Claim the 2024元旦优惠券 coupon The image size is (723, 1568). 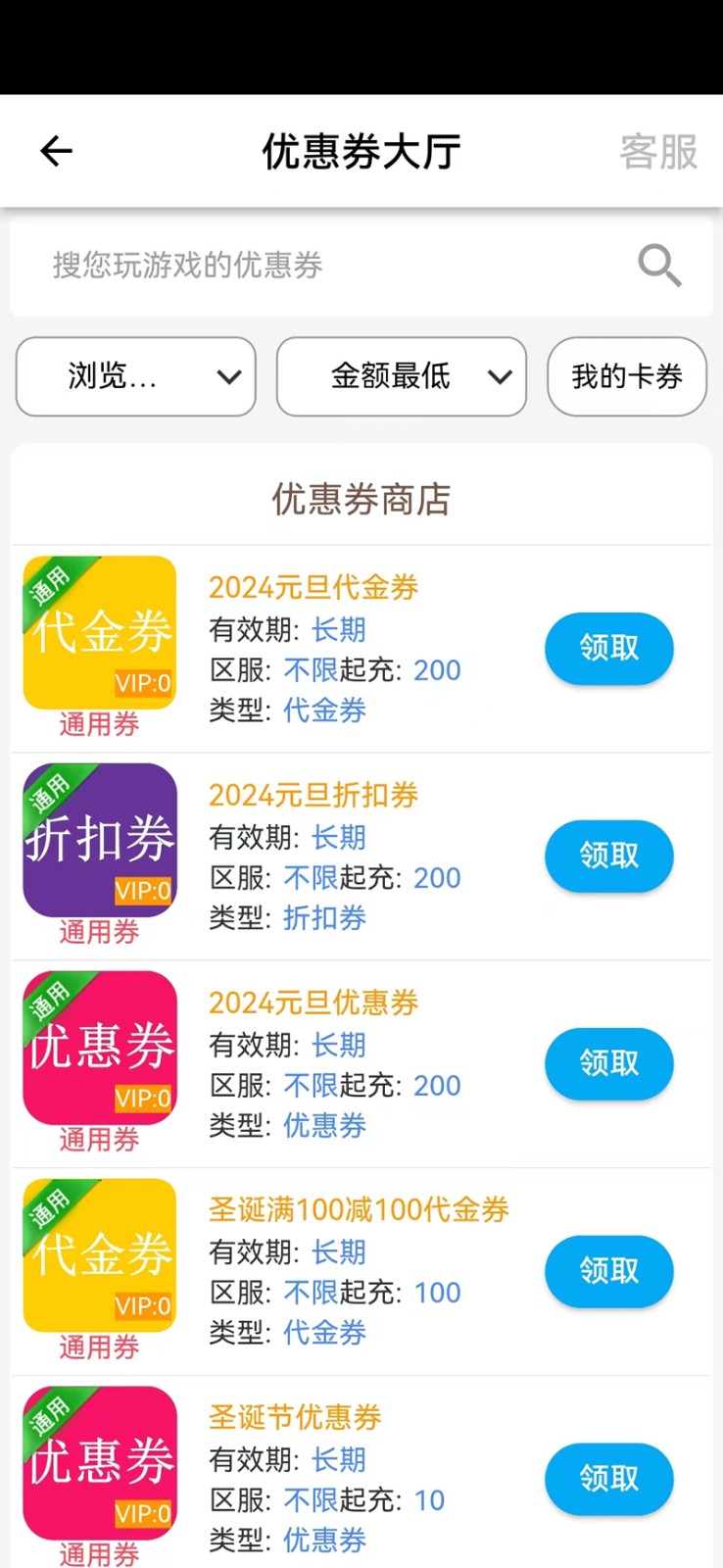tap(609, 1063)
